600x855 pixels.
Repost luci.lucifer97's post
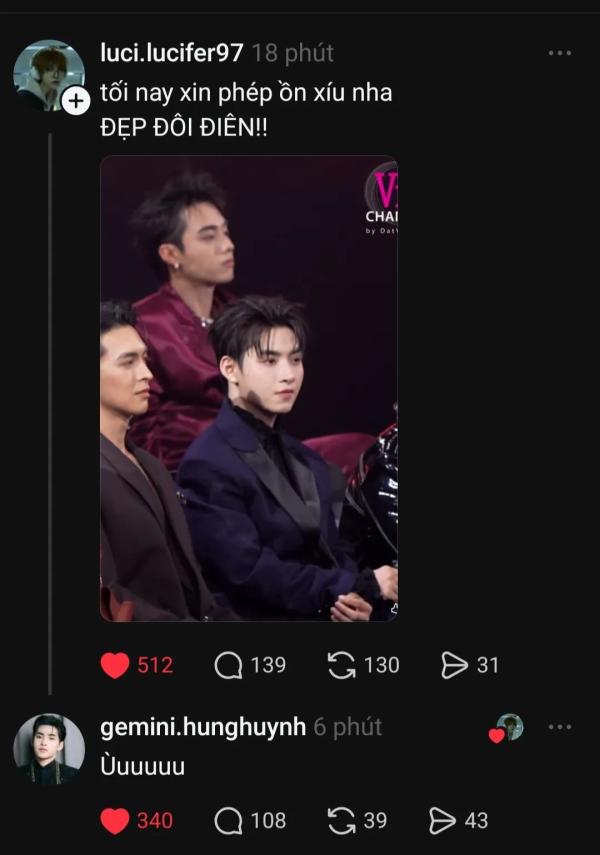(x=343, y=665)
